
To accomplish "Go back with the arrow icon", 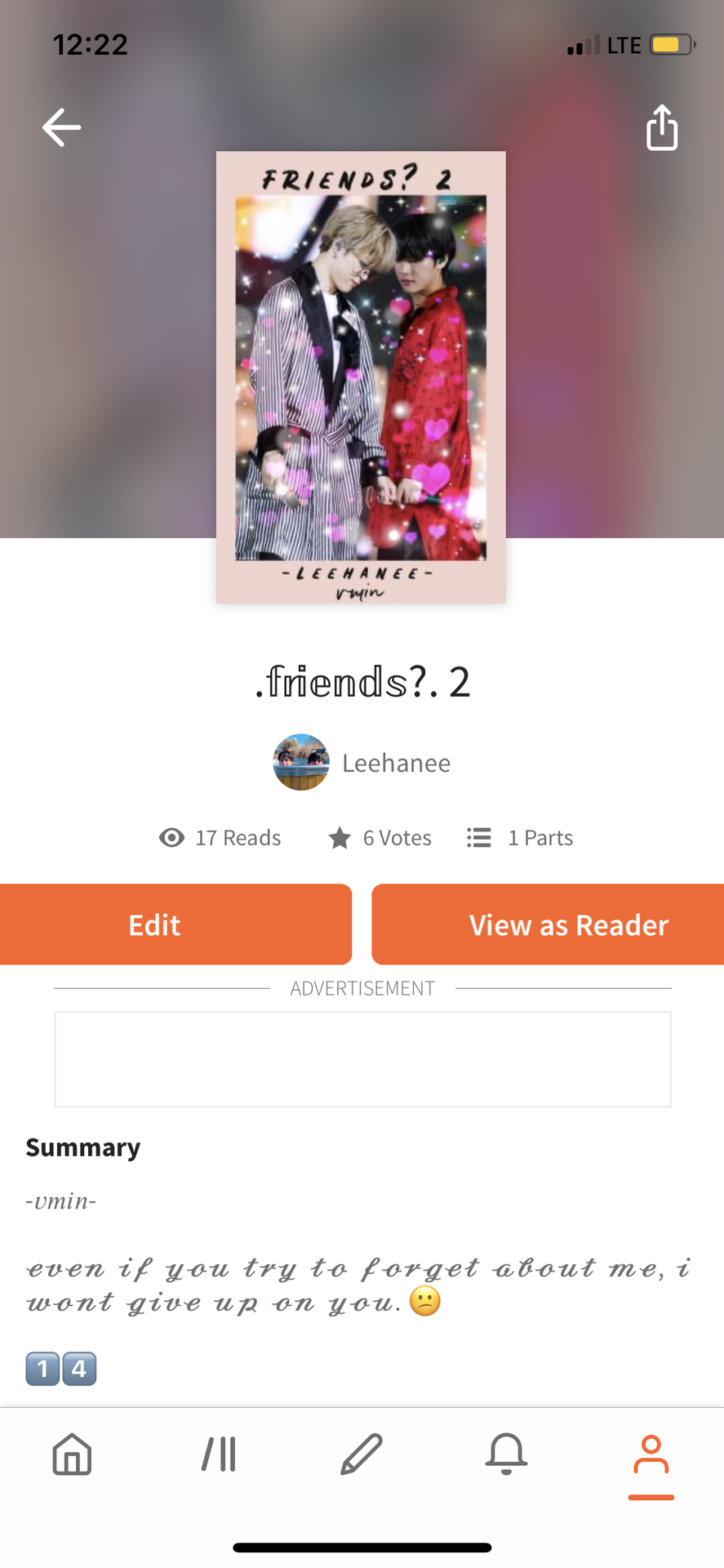I will coord(61,127).
